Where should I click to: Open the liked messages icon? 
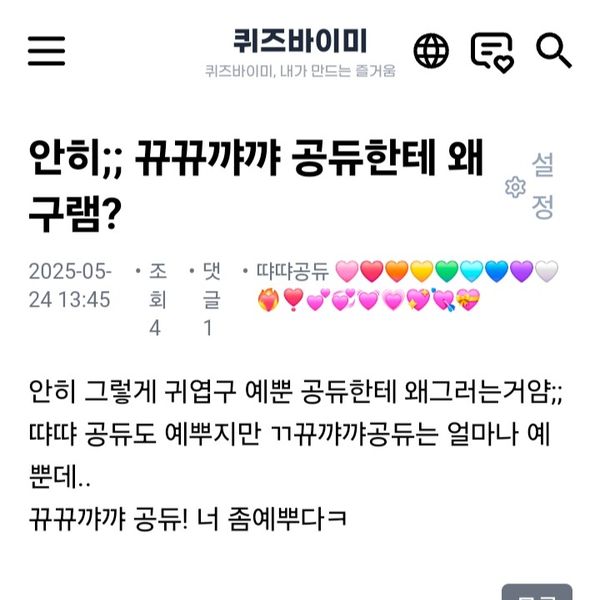click(x=492, y=51)
